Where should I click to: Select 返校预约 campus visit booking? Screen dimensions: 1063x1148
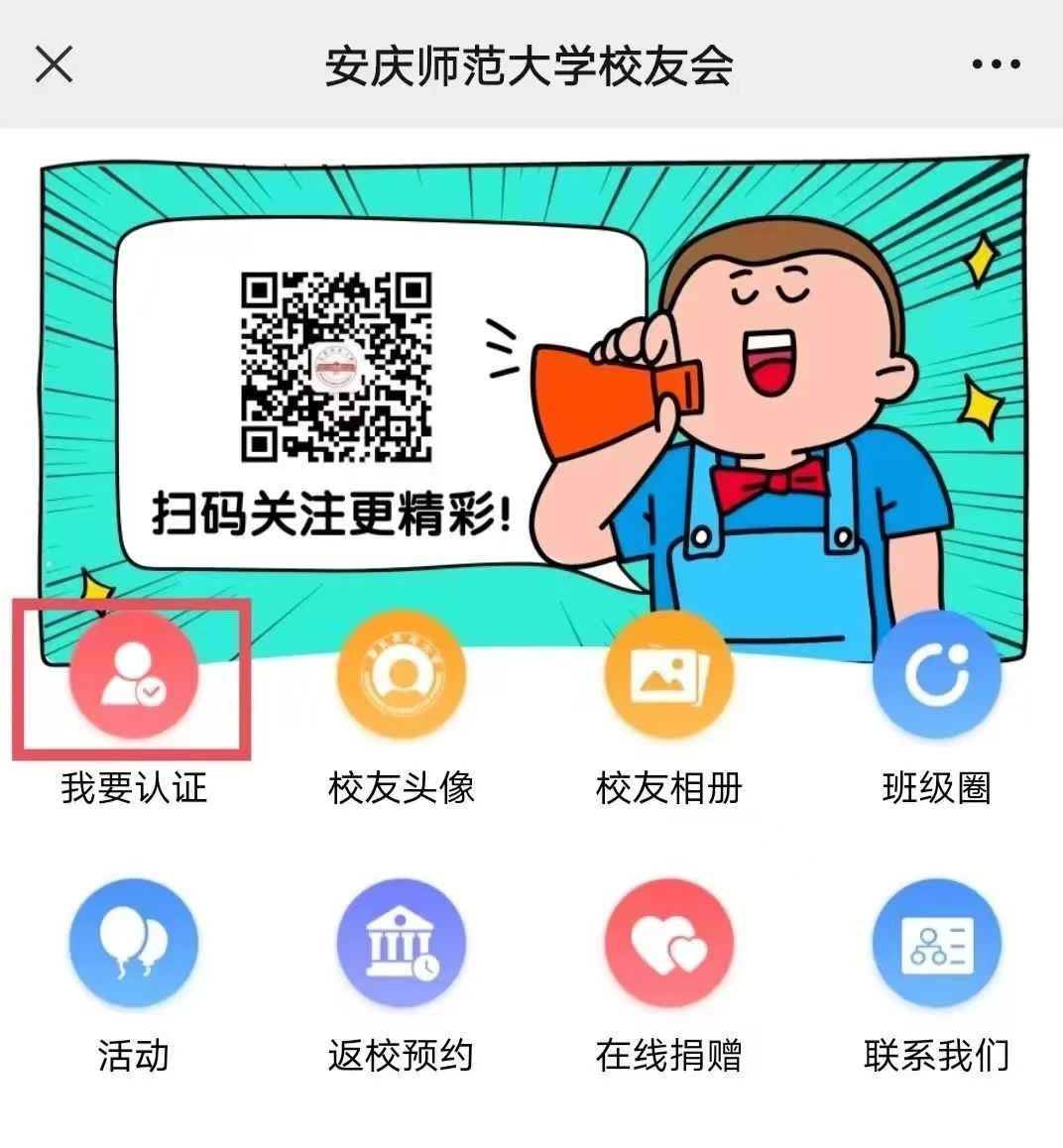pos(402,944)
